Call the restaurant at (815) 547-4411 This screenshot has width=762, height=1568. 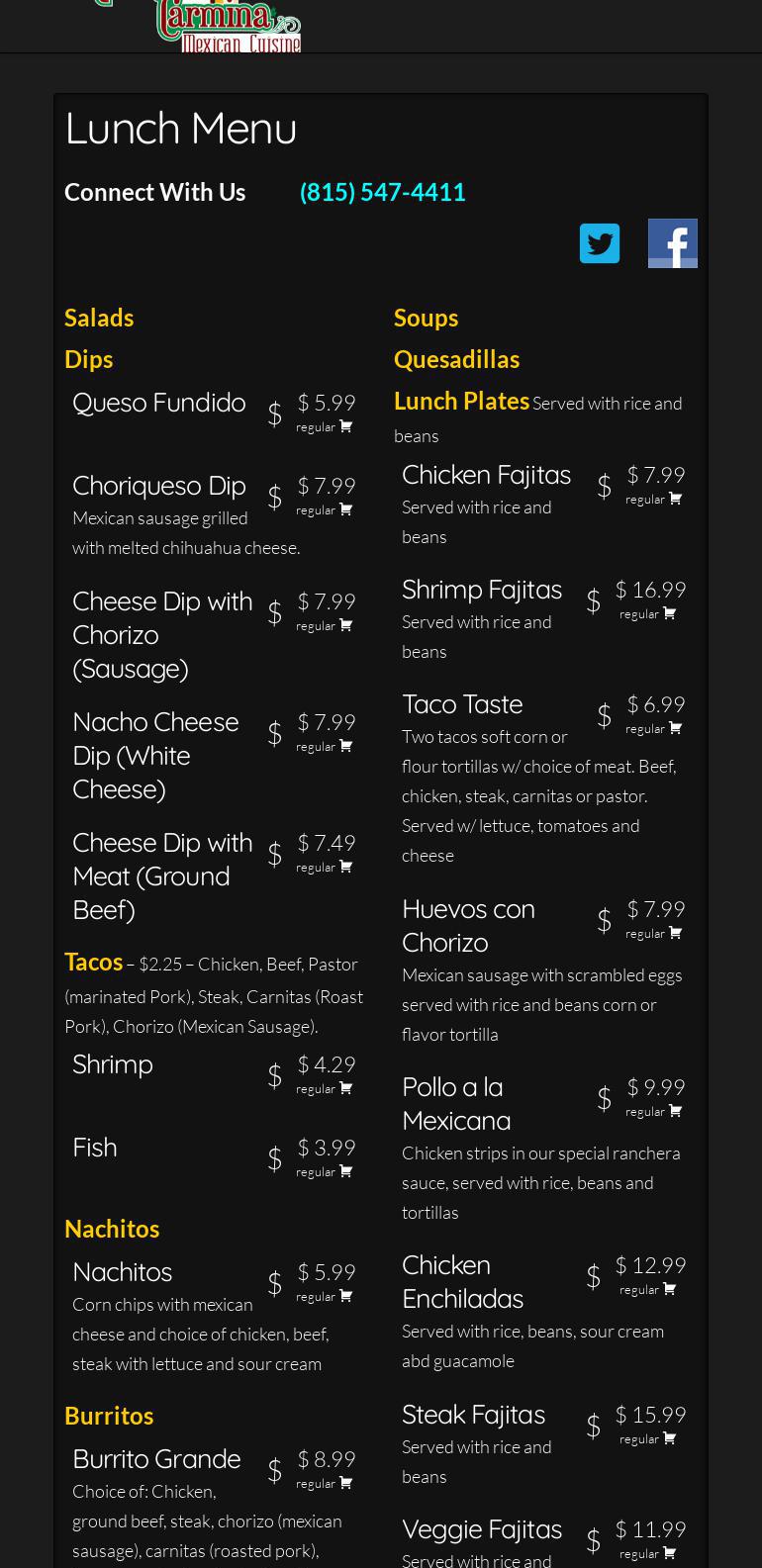(382, 192)
